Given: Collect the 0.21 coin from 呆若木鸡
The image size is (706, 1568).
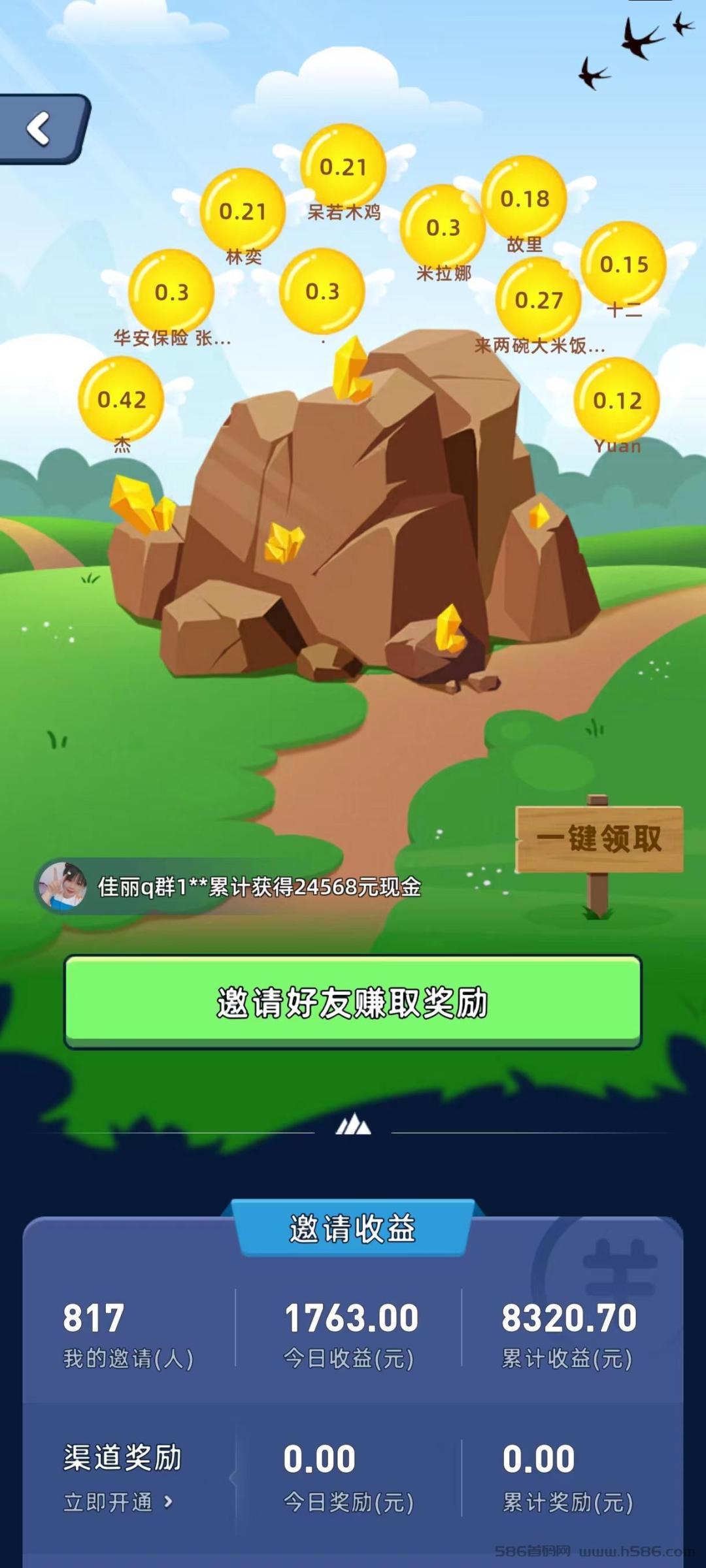Looking at the screenshot, I should click(343, 167).
